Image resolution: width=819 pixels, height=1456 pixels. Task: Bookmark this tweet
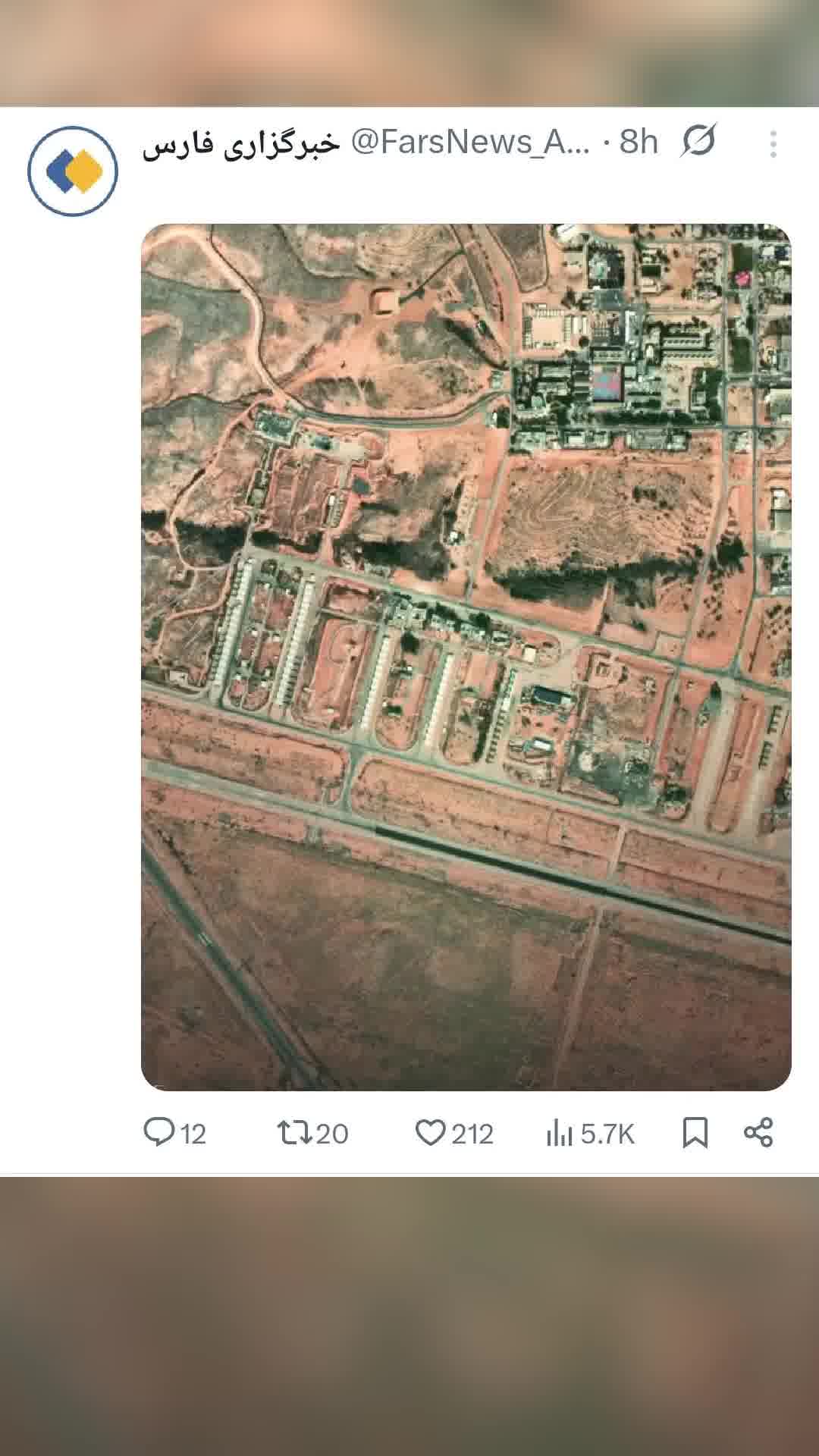point(695,1133)
